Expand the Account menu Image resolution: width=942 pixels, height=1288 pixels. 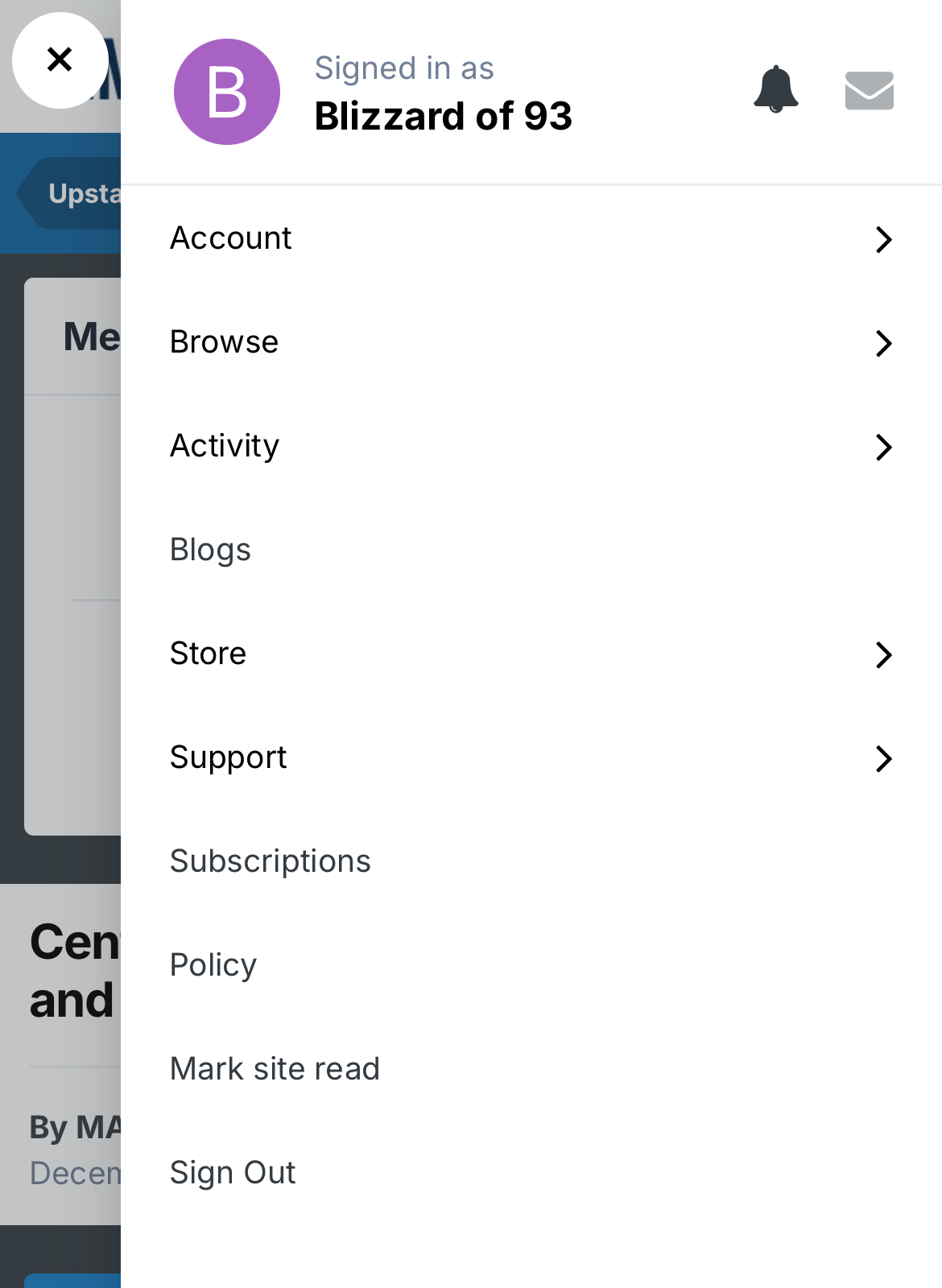pyautogui.click(x=531, y=238)
